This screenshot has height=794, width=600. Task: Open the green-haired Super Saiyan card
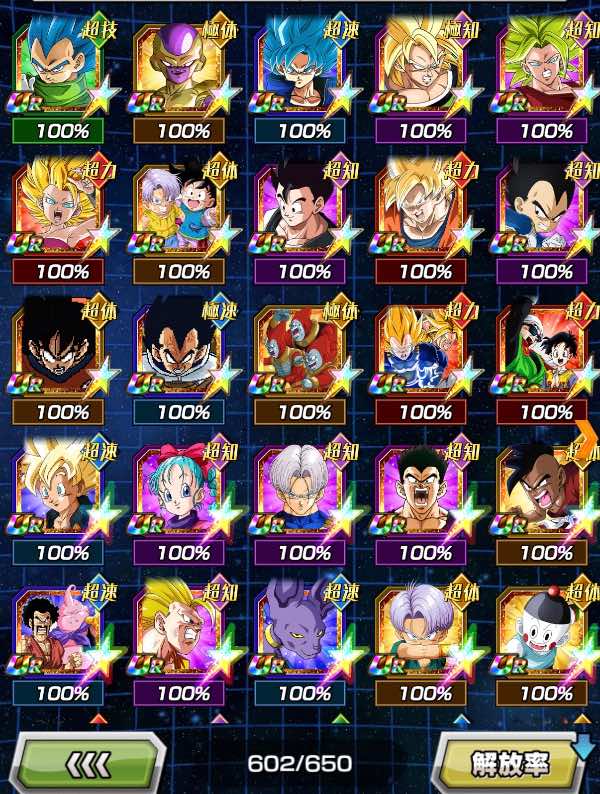pos(546,67)
